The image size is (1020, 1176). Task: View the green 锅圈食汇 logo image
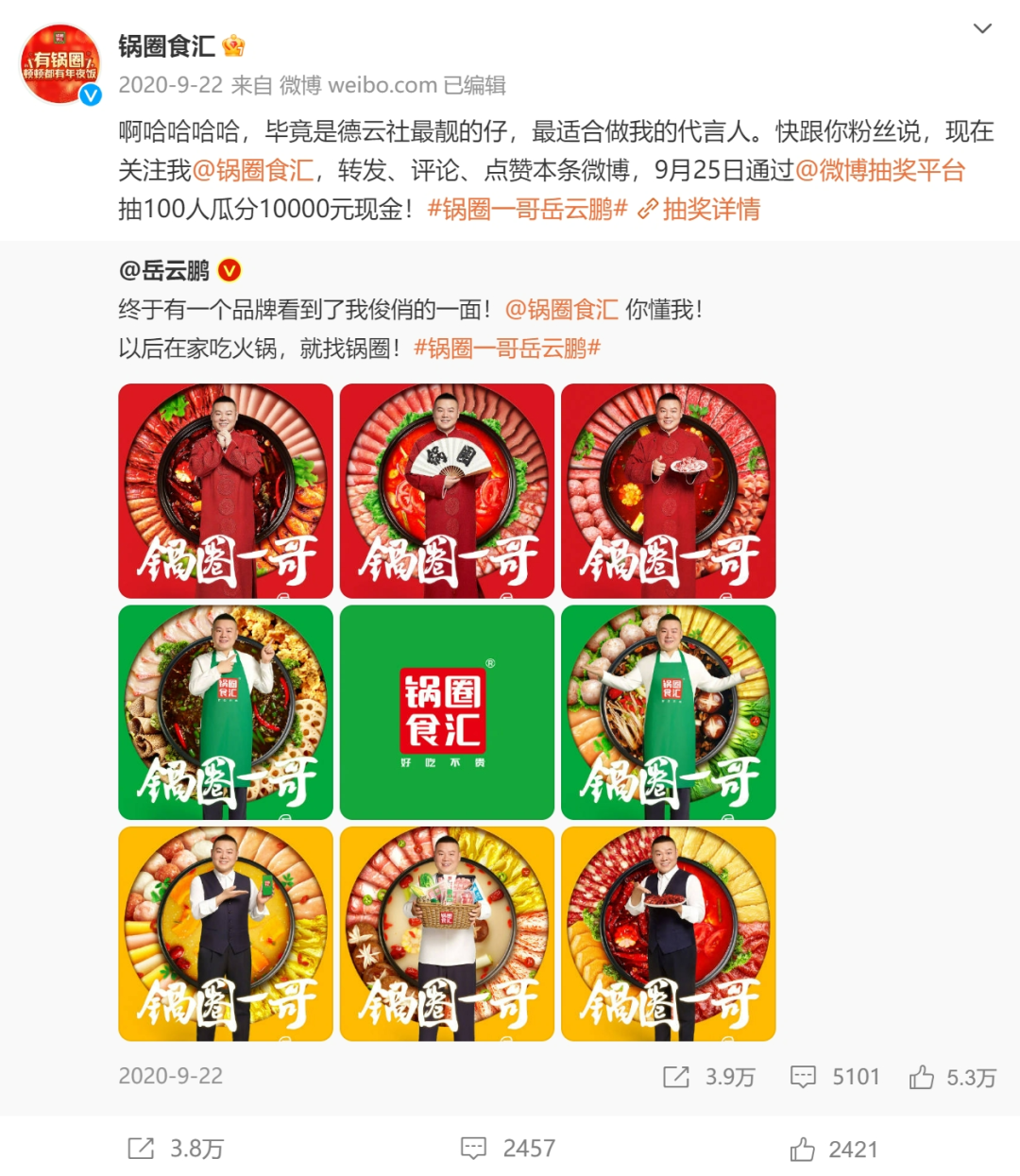(x=447, y=712)
